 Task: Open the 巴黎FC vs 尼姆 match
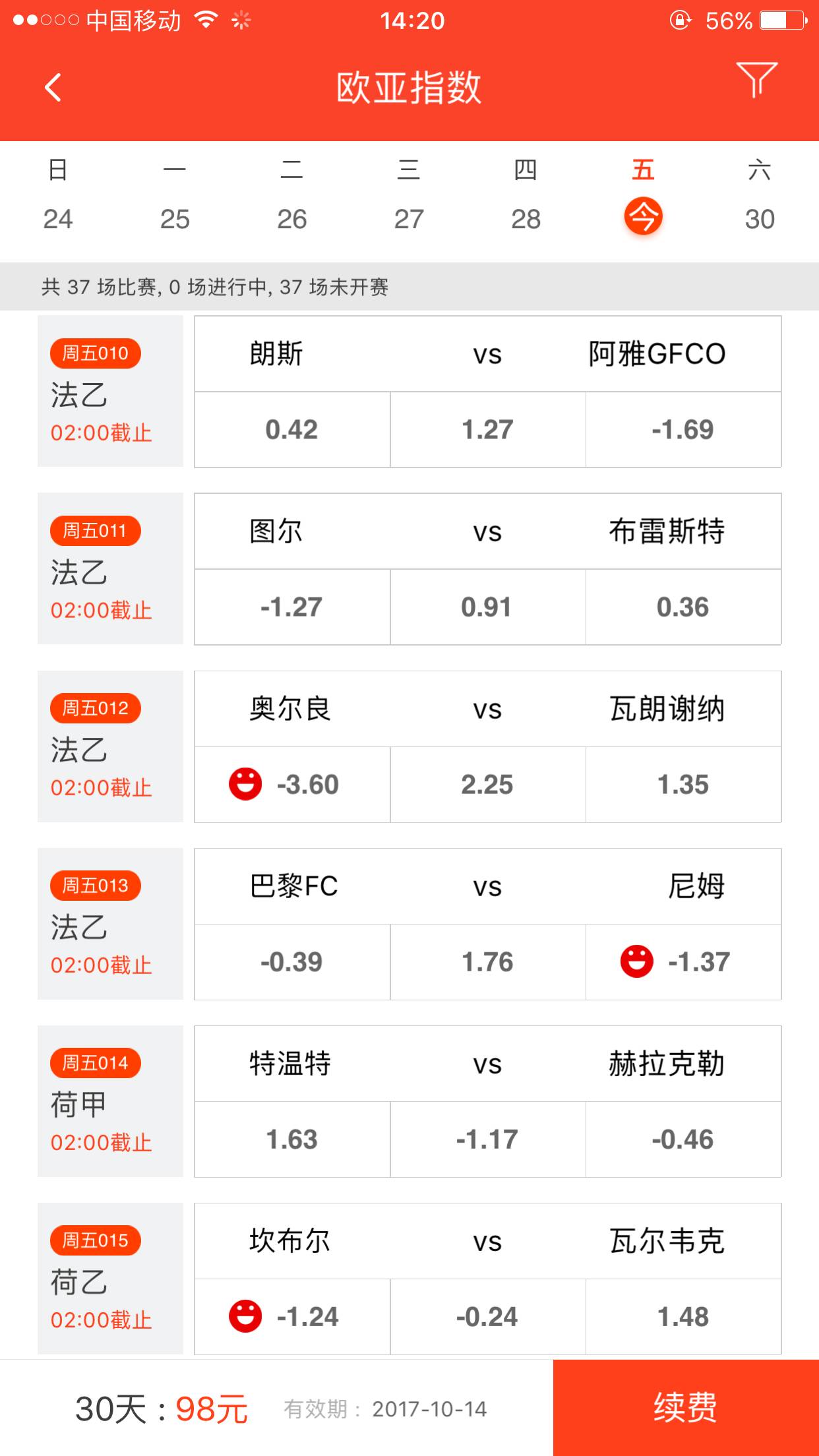coord(488,886)
